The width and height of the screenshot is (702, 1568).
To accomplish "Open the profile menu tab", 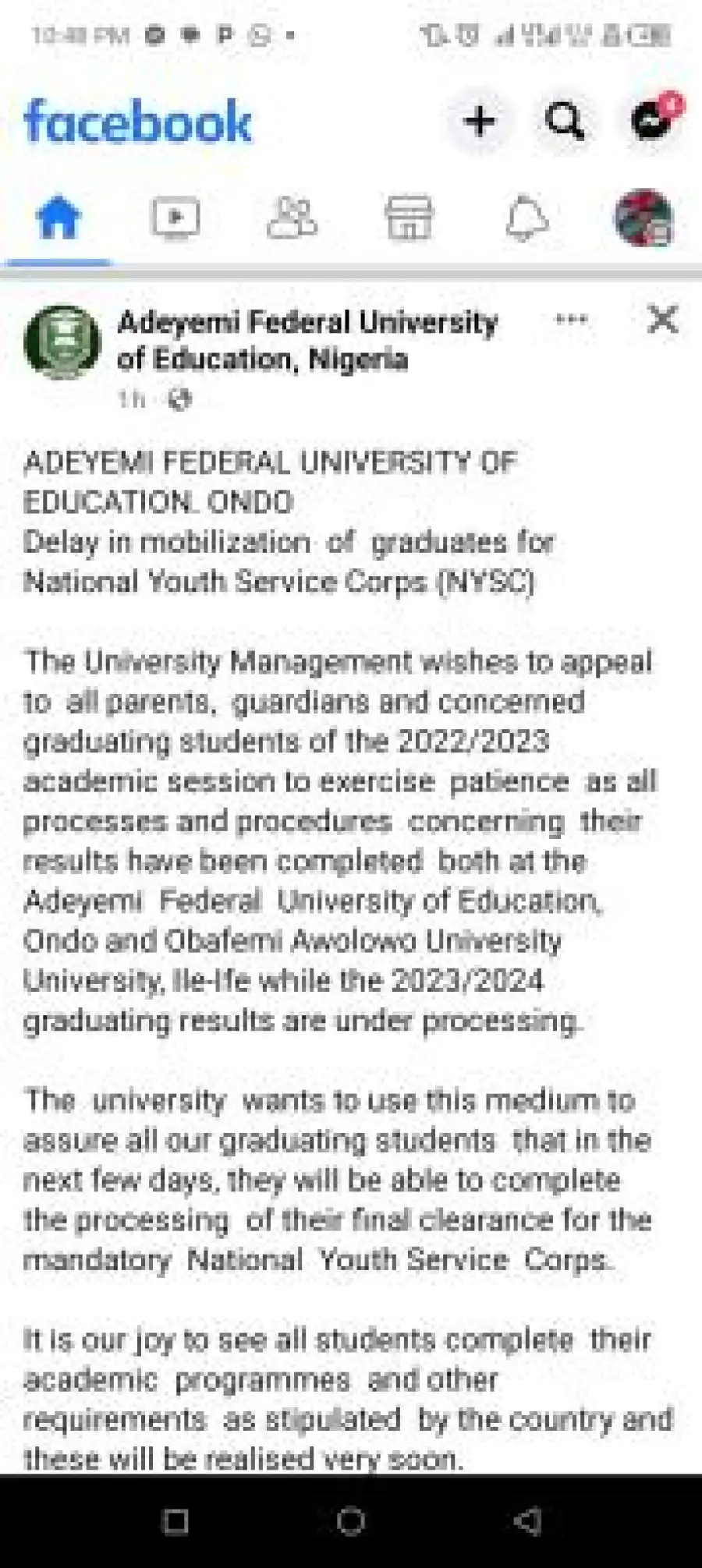I will (644, 218).
